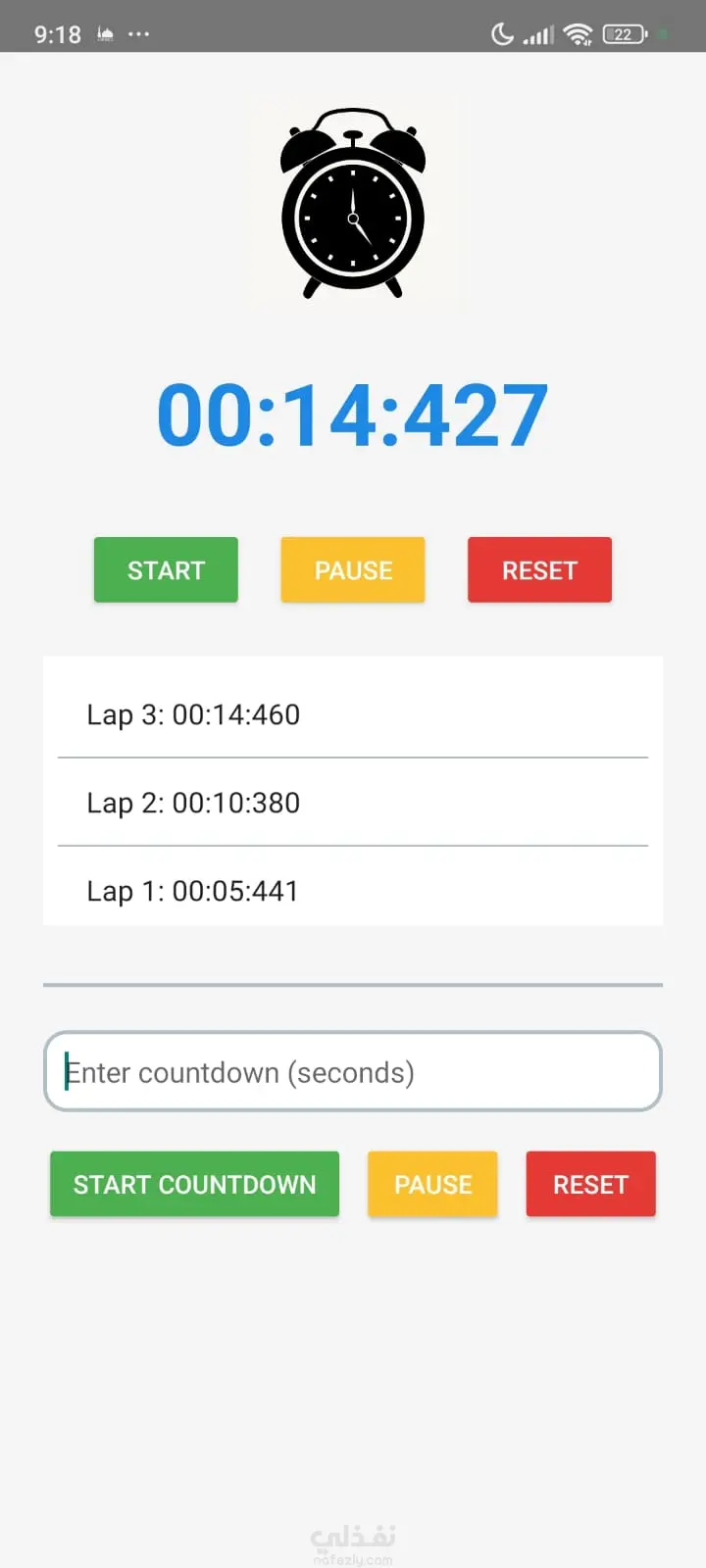Pause the countdown timer

(432, 1184)
